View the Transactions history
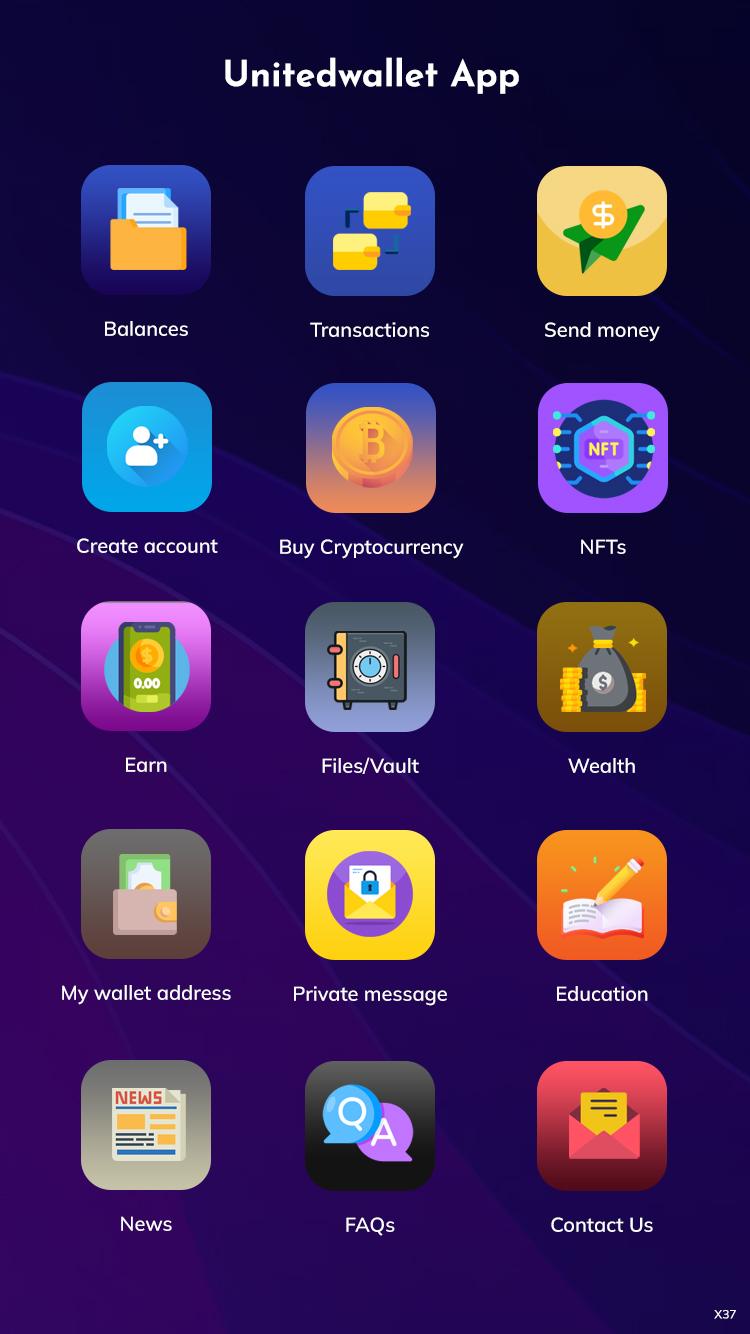Viewport: 750px width, 1334px height. click(x=370, y=231)
